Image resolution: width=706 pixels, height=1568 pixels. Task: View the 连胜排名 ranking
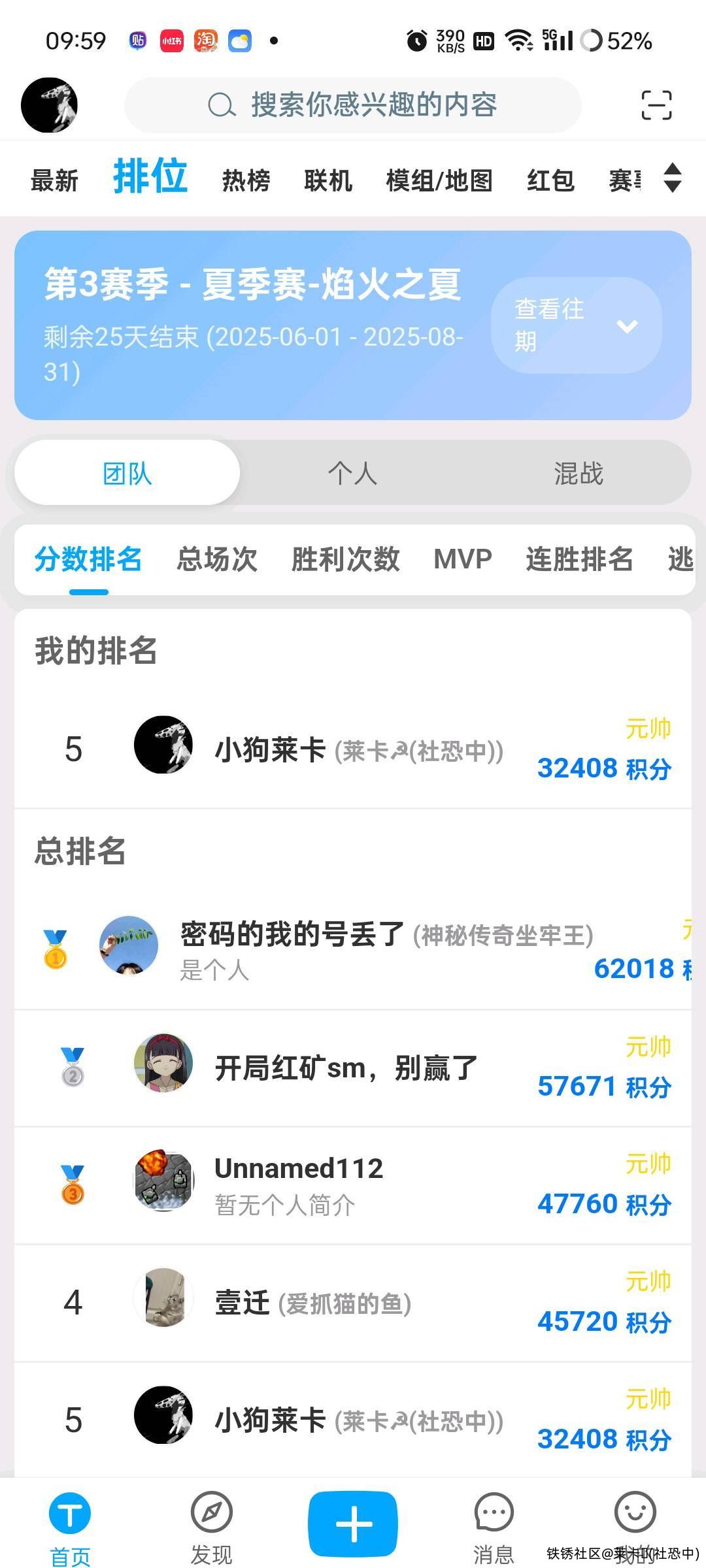[x=579, y=559]
